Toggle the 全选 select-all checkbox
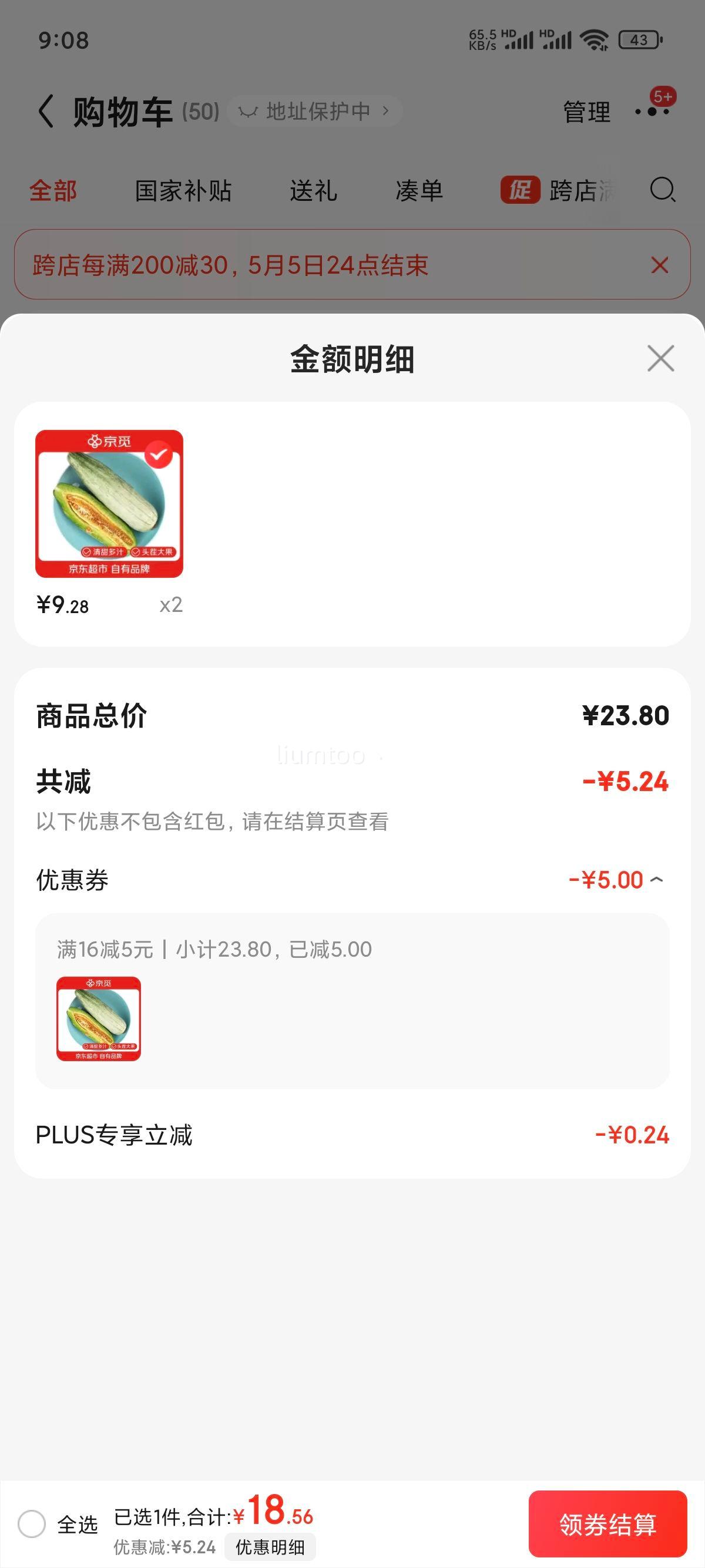The width and height of the screenshot is (705, 1568). coord(32,1524)
